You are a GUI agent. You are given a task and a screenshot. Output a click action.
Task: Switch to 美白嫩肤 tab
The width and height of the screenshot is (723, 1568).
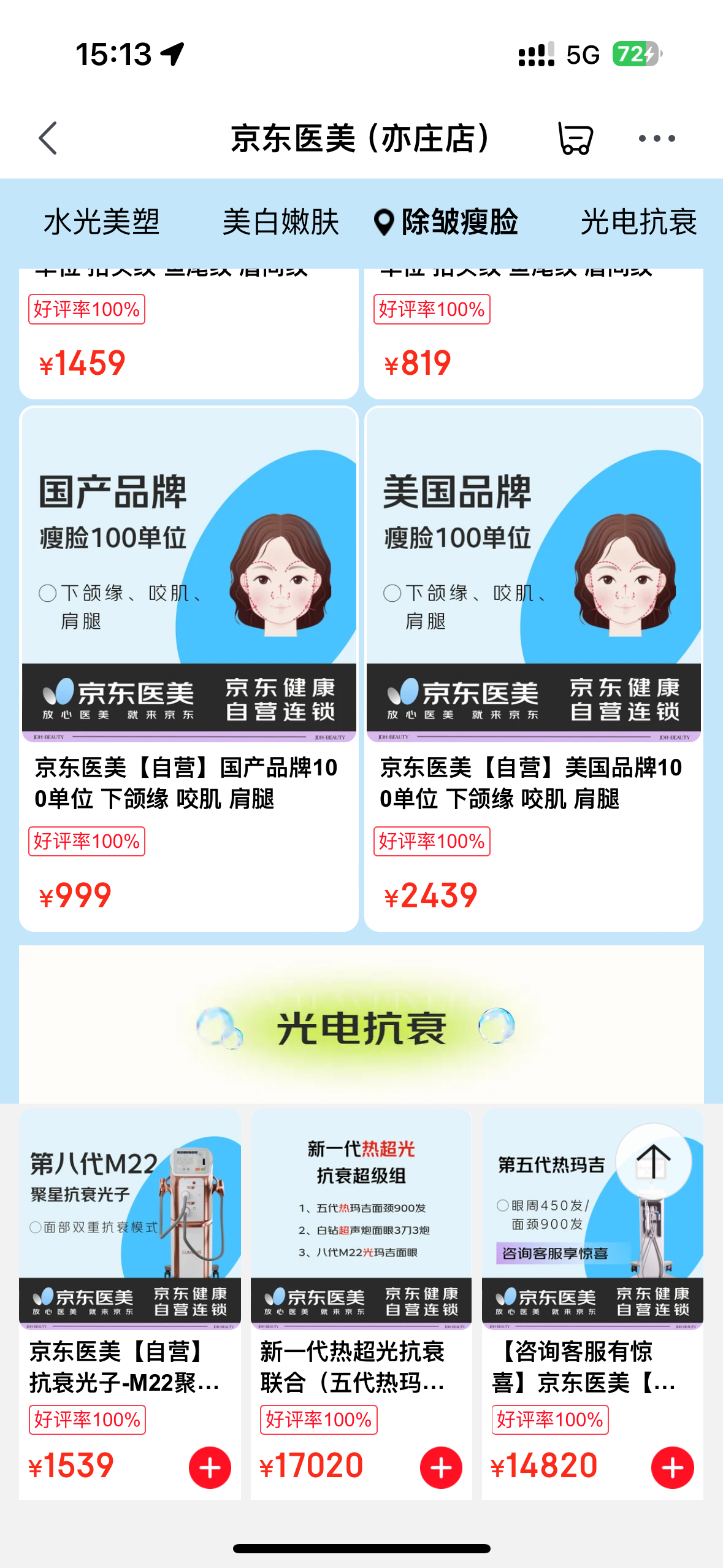pos(280,222)
